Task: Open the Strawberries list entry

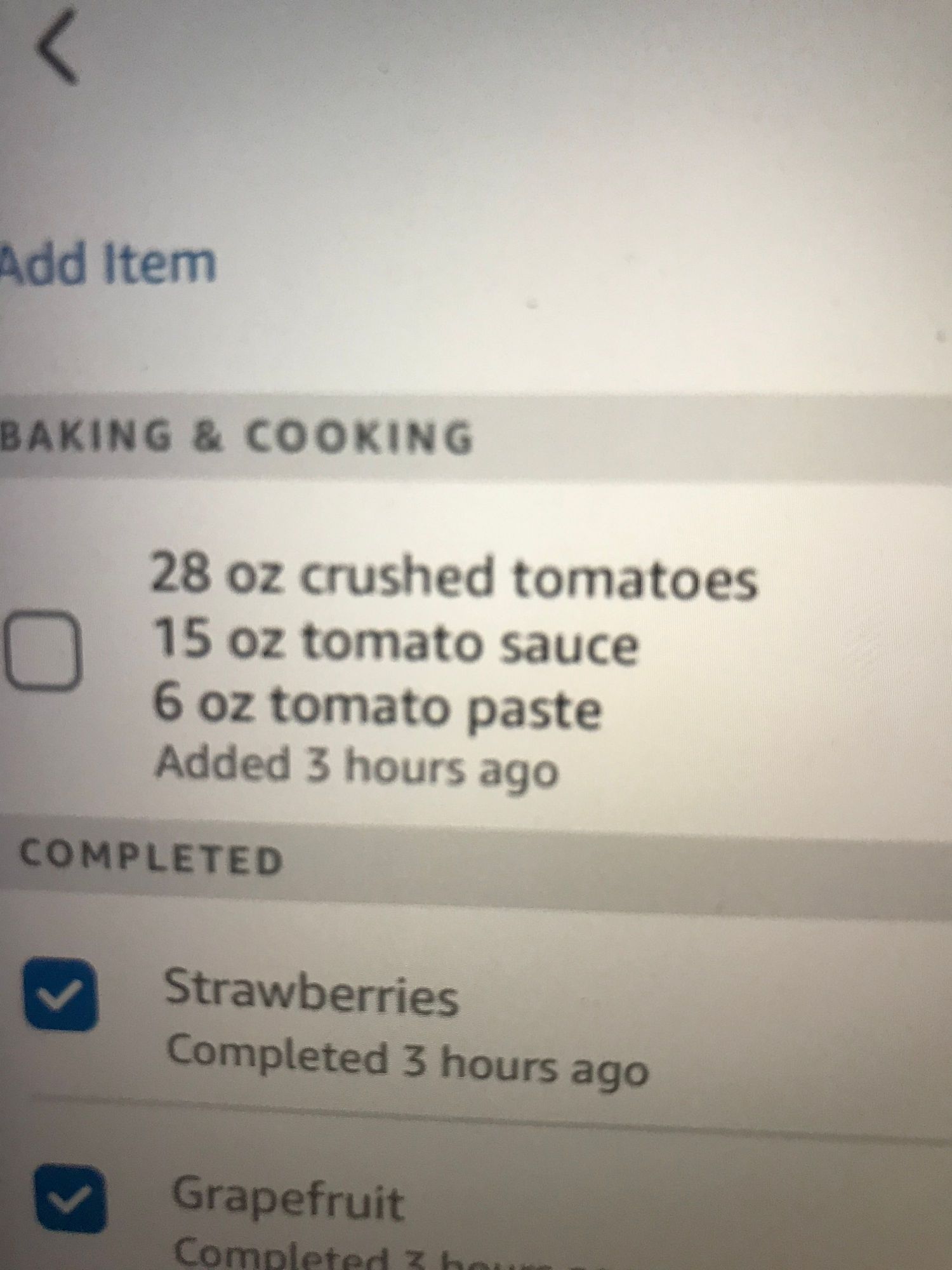Action: tap(311, 995)
